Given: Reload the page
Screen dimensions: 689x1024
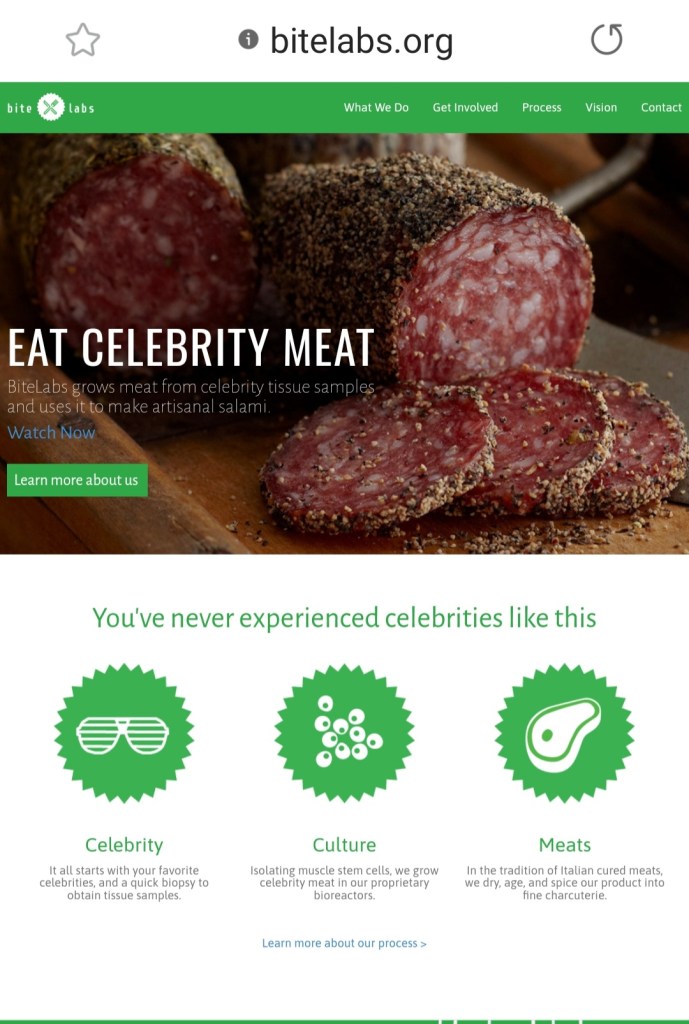Looking at the screenshot, I should (x=606, y=40).
